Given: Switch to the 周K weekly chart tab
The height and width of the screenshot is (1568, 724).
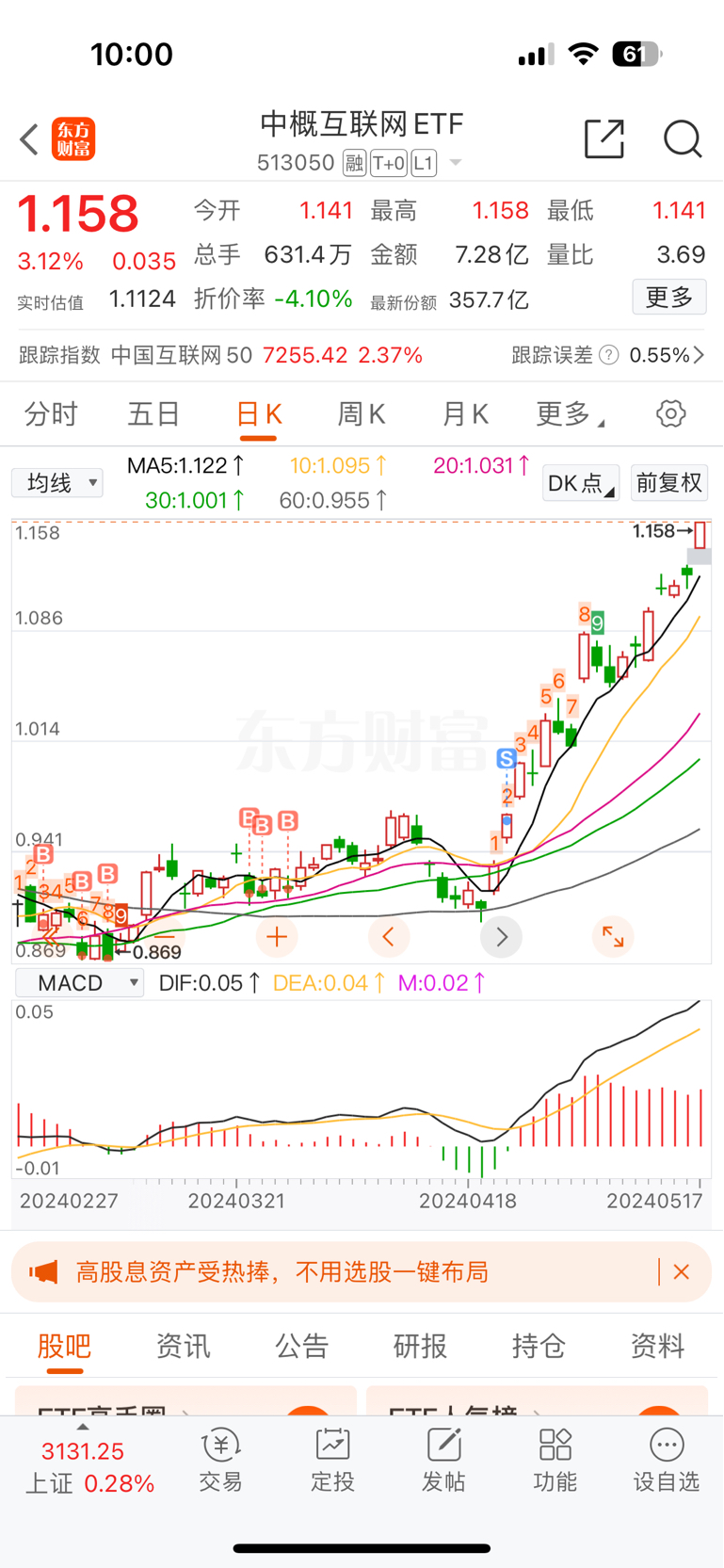Looking at the screenshot, I should [361, 413].
